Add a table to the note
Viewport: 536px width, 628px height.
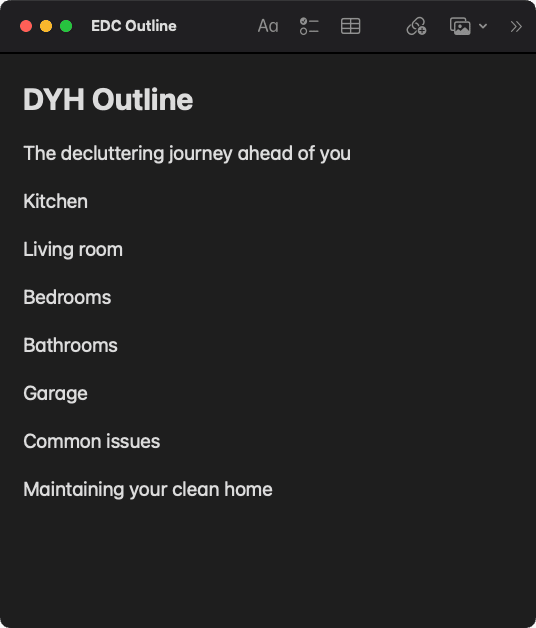pyautogui.click(x=351, y=26)
